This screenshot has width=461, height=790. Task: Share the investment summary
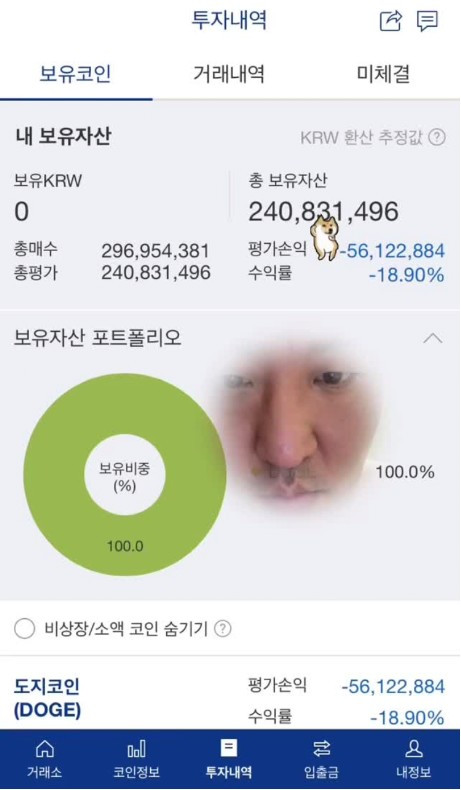(390, 21)
